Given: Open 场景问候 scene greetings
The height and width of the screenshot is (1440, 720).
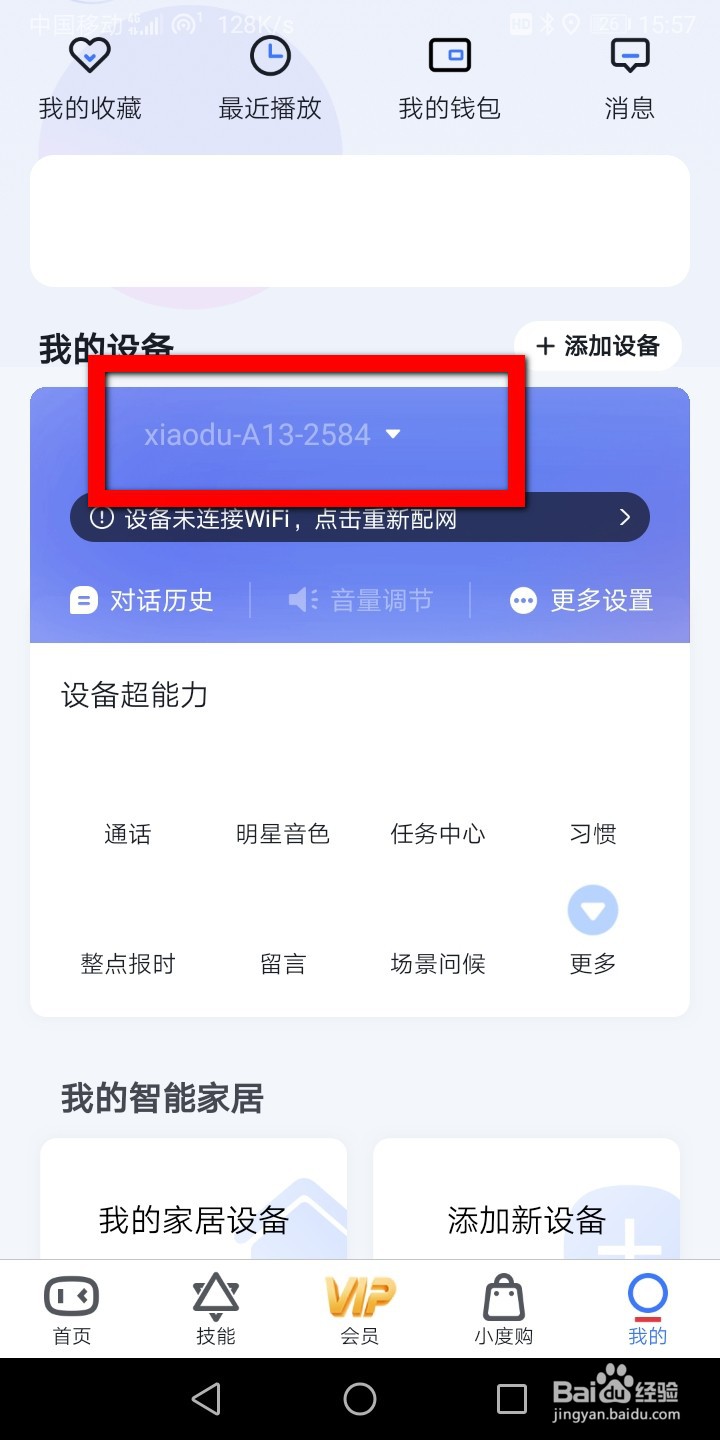Looking at the screenshot, I should coord(437,963).
